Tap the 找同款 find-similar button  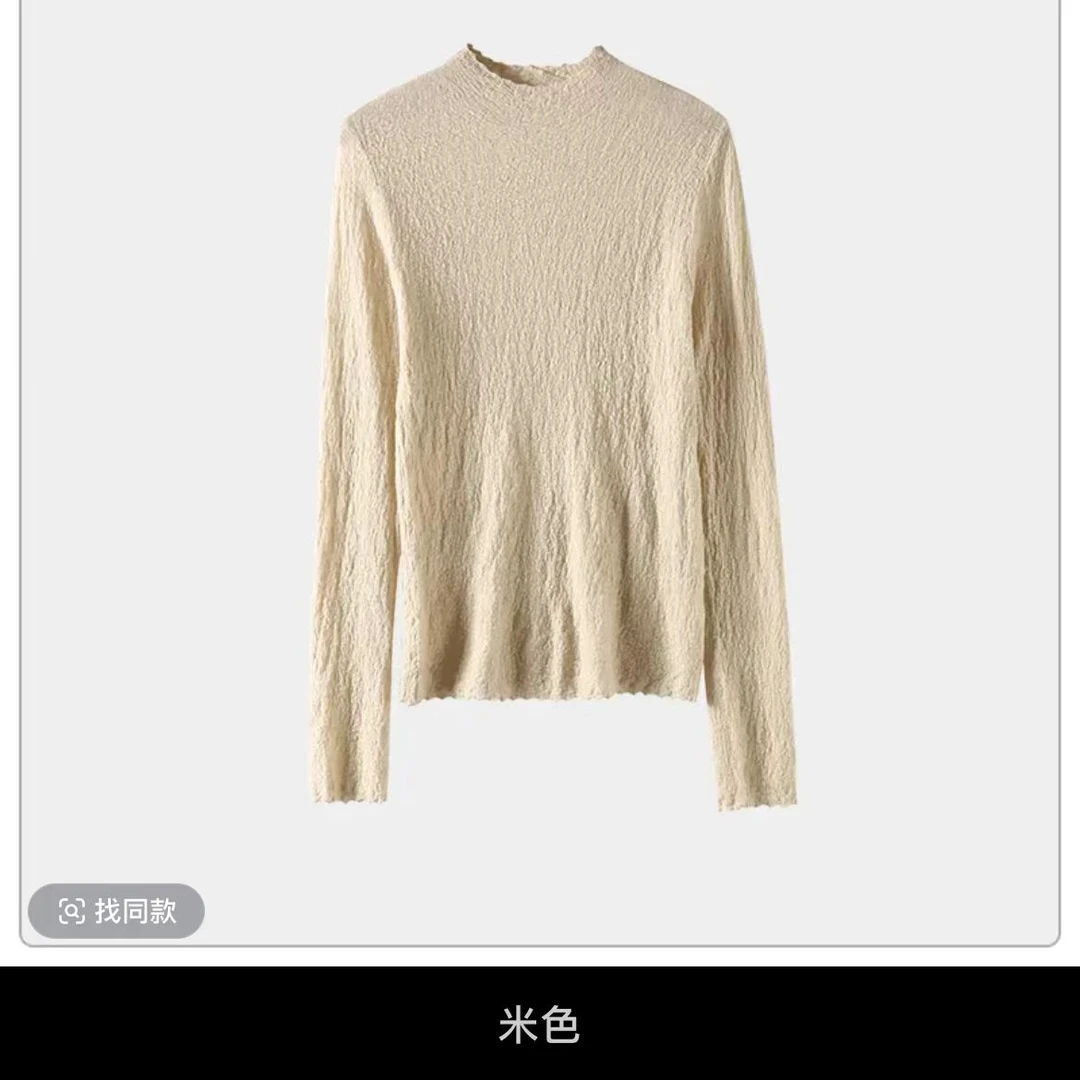click(x=116, y=910)
